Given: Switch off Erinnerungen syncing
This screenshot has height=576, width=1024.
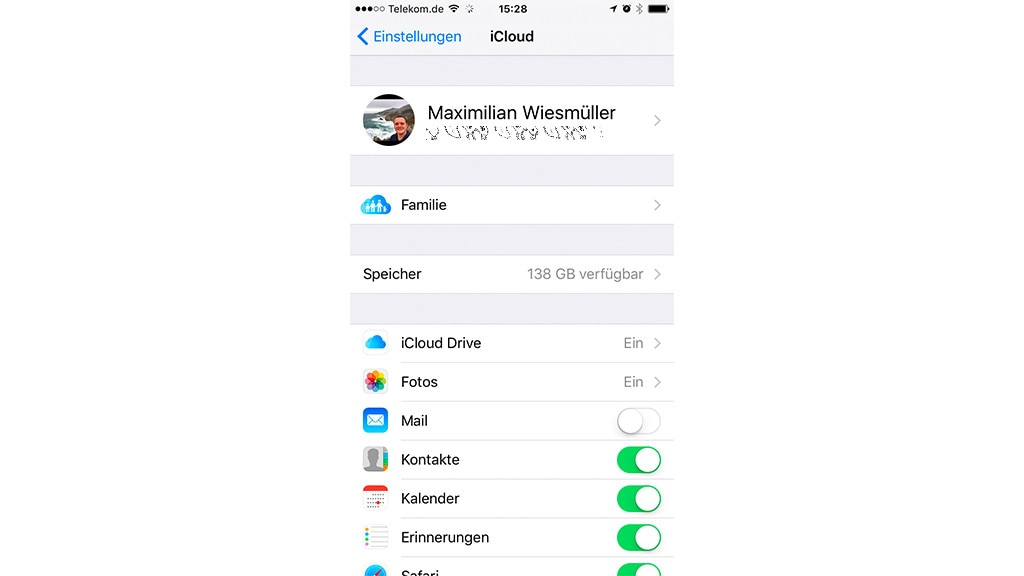Looking at the screenshot, I should click(638, 538).
